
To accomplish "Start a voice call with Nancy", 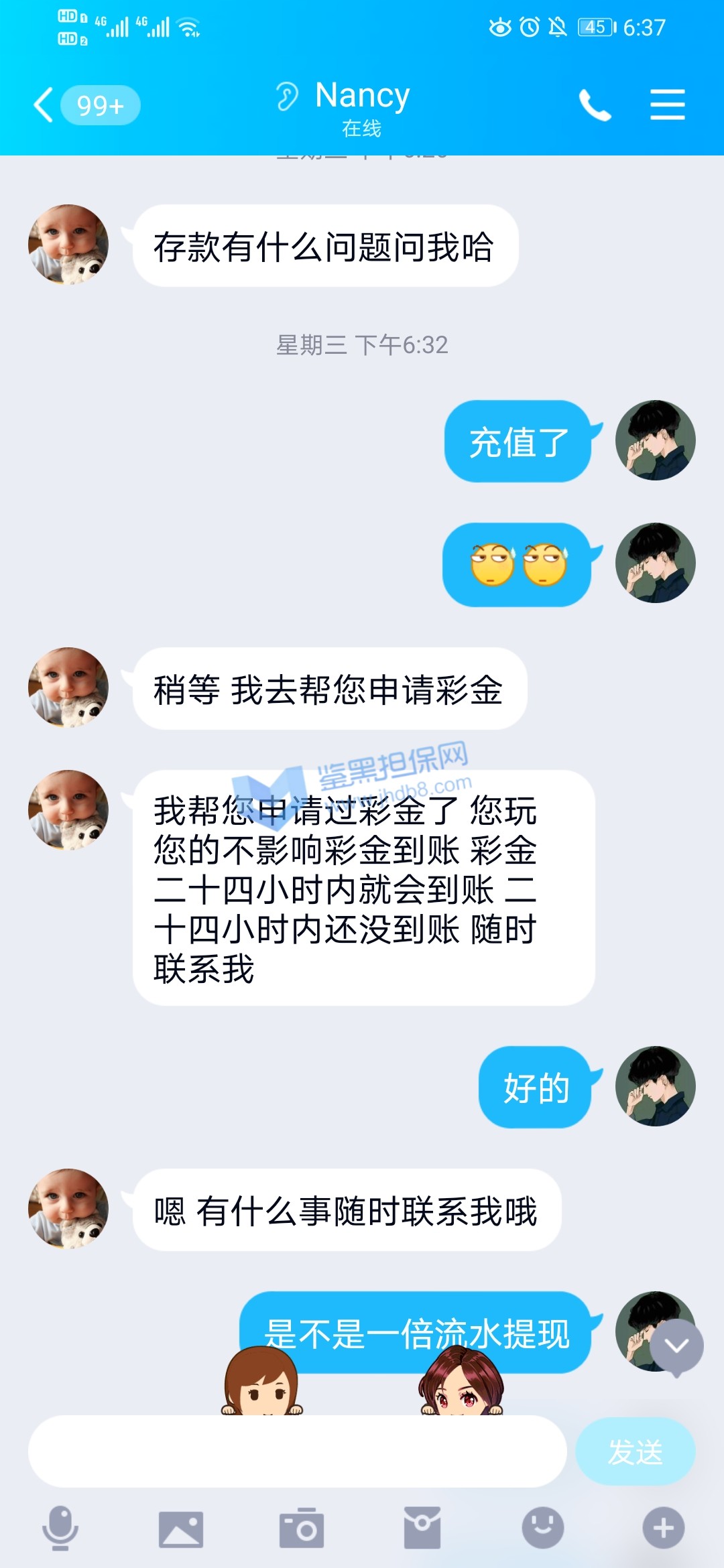I will pyautogui.click(x=595, y=105).
